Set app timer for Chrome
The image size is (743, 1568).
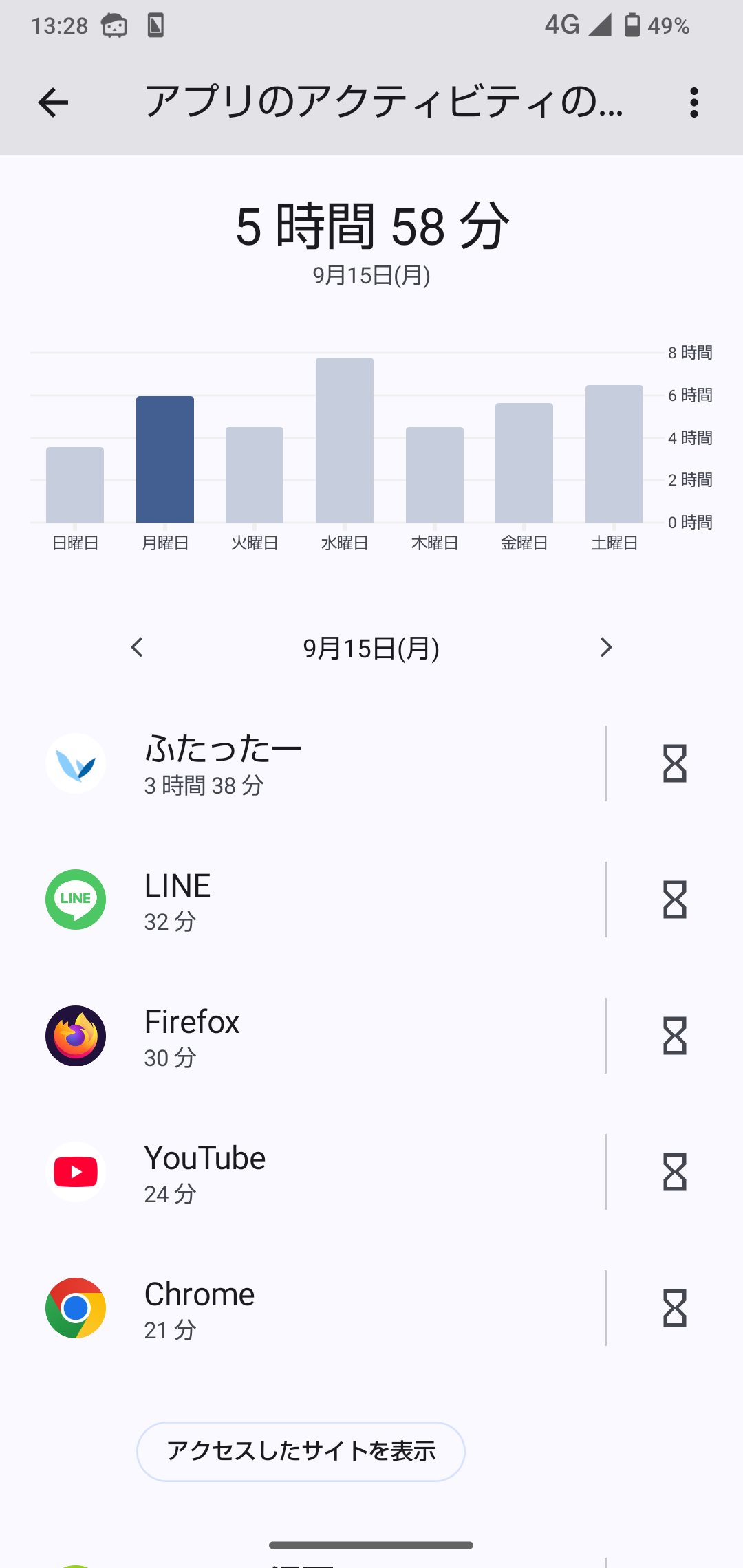(675, 1308)
